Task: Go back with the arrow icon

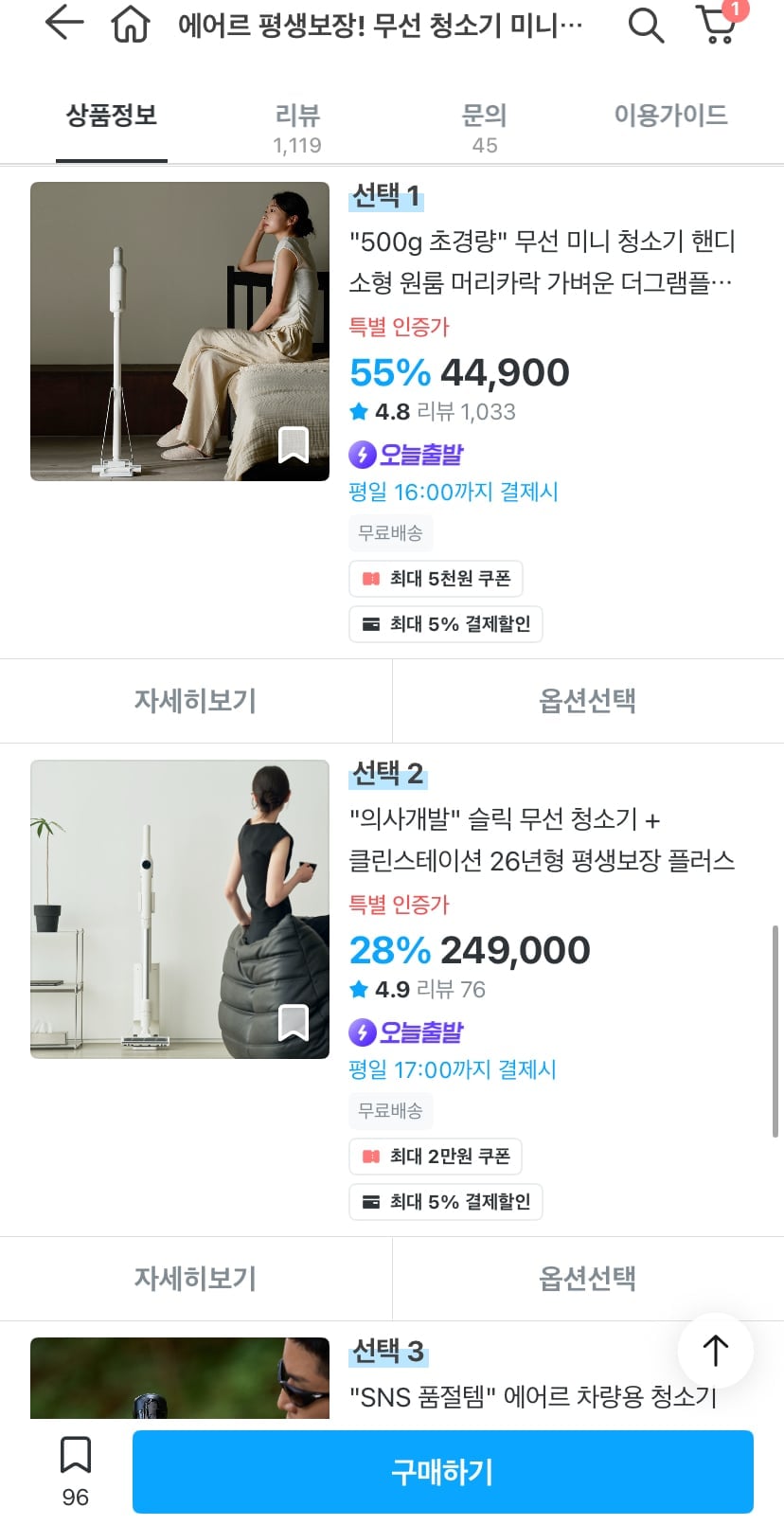Action: point(64,23)
